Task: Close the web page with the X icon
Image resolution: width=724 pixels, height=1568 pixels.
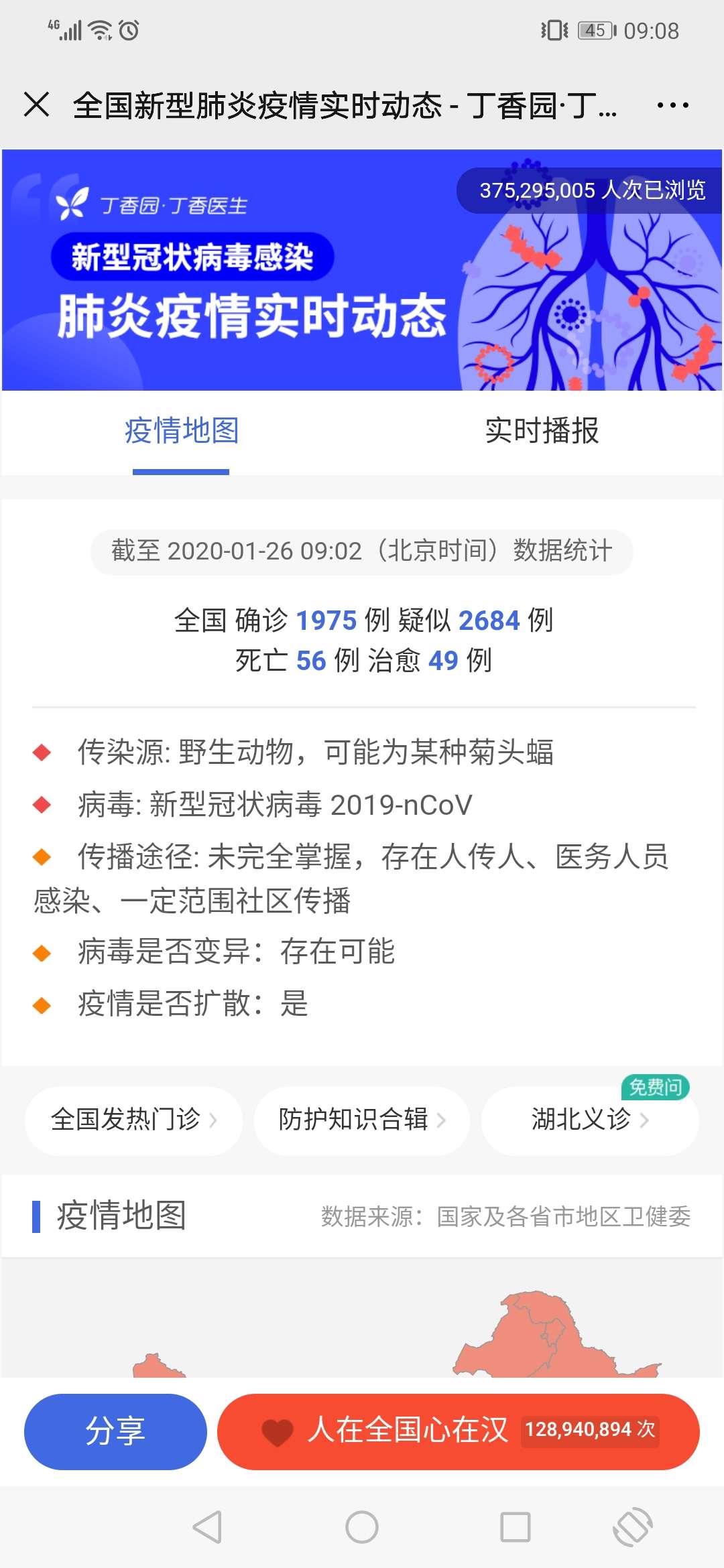Action: (x=36, y=105)
